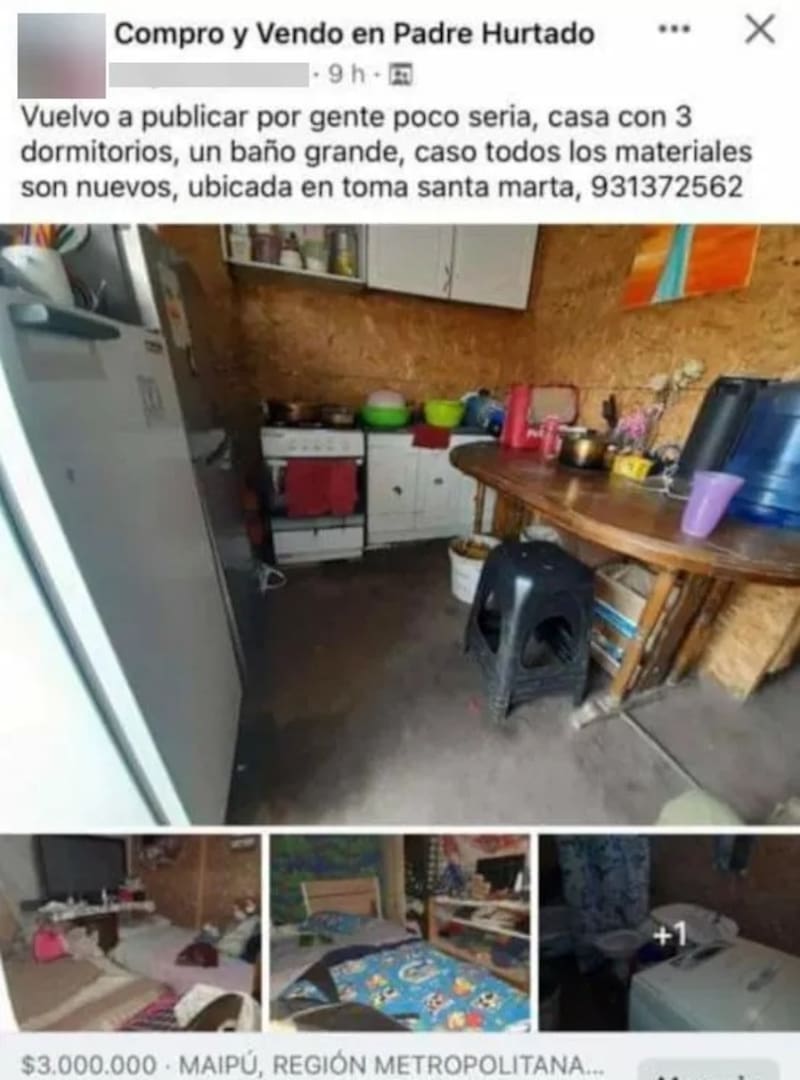Open the +1 remaining photos tile
The height and width of the screenshot is (1080, 800).
[x=669, y=932]
